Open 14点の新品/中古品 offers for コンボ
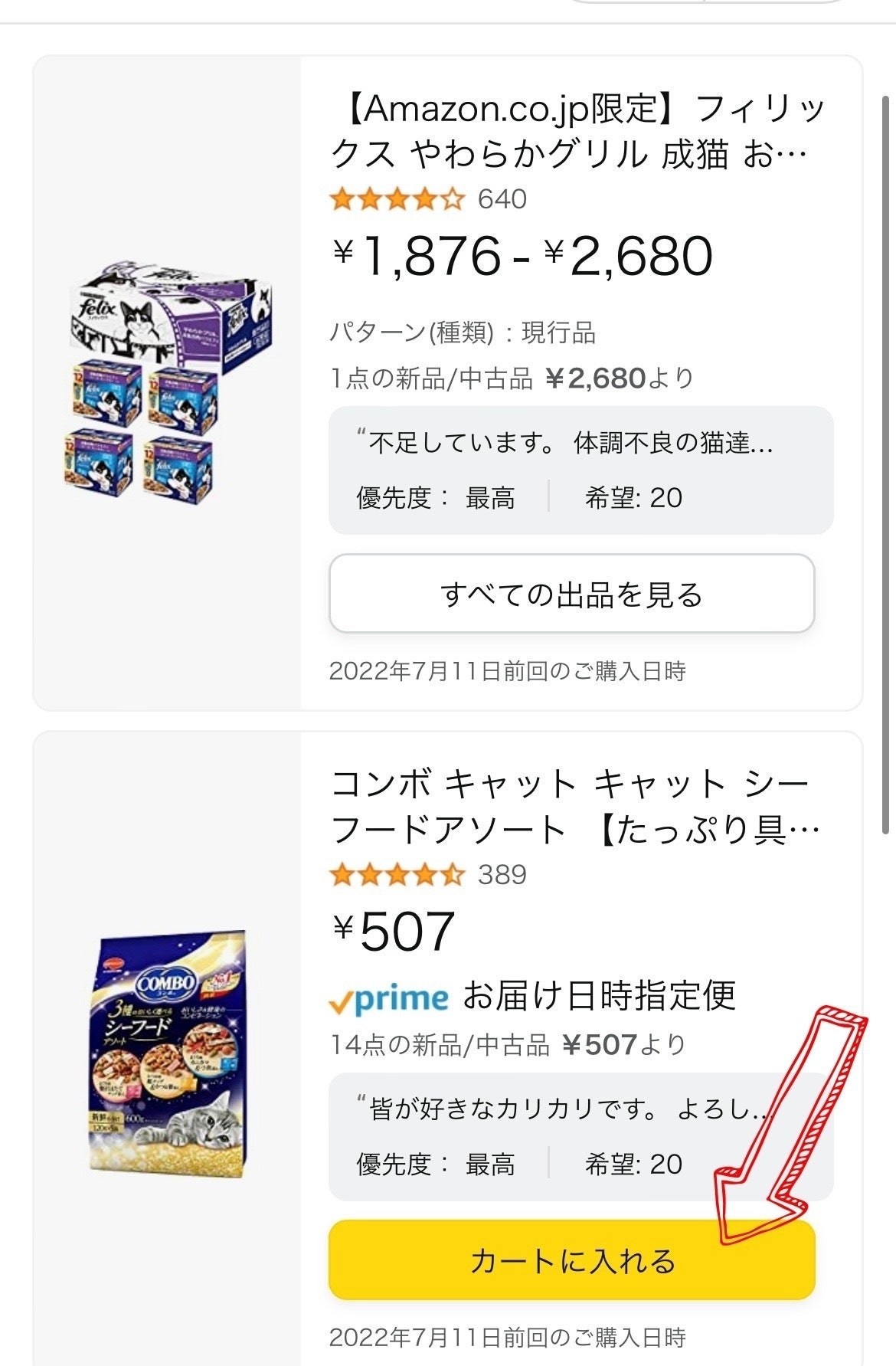 (508, 1045)
